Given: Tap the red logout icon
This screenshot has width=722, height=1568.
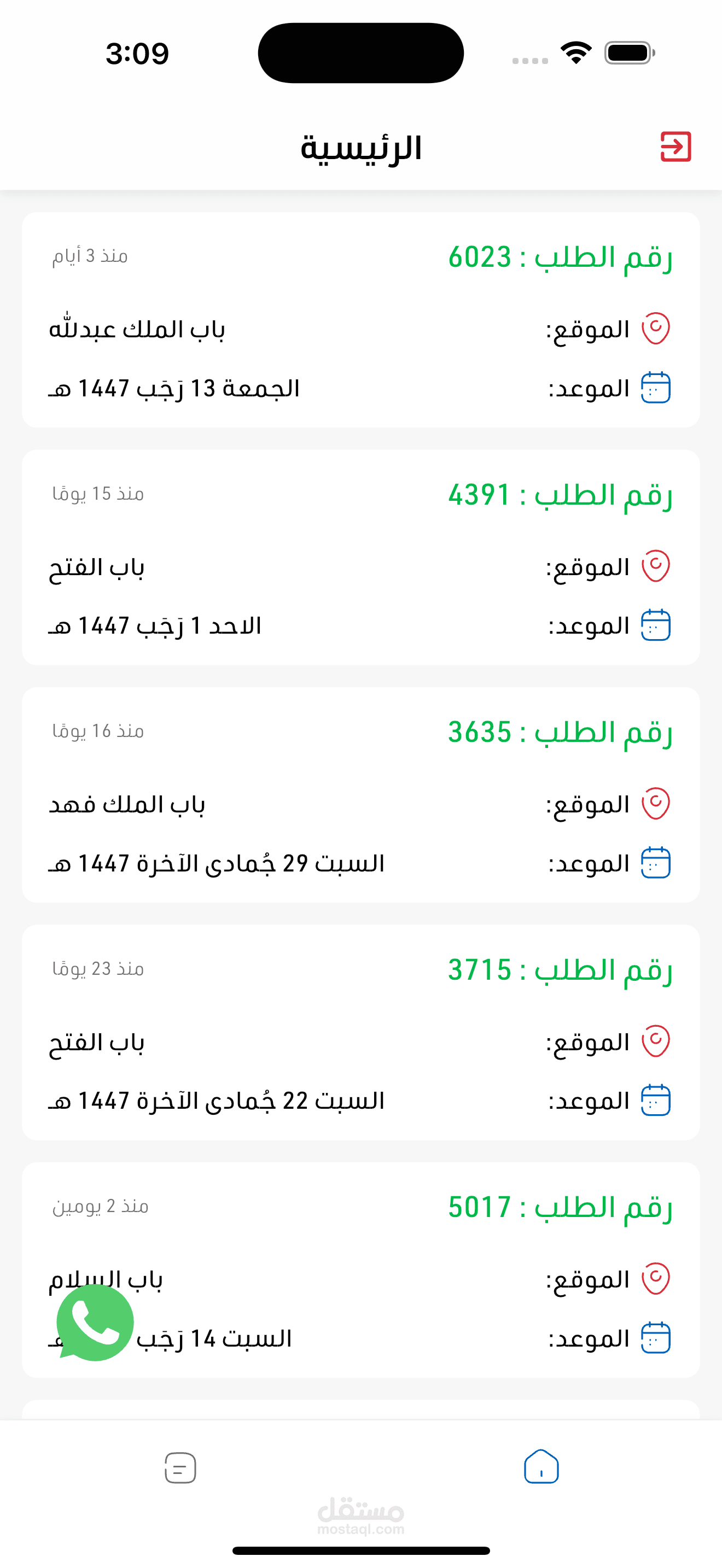Looking at the screenshot, I should [676, 147].
